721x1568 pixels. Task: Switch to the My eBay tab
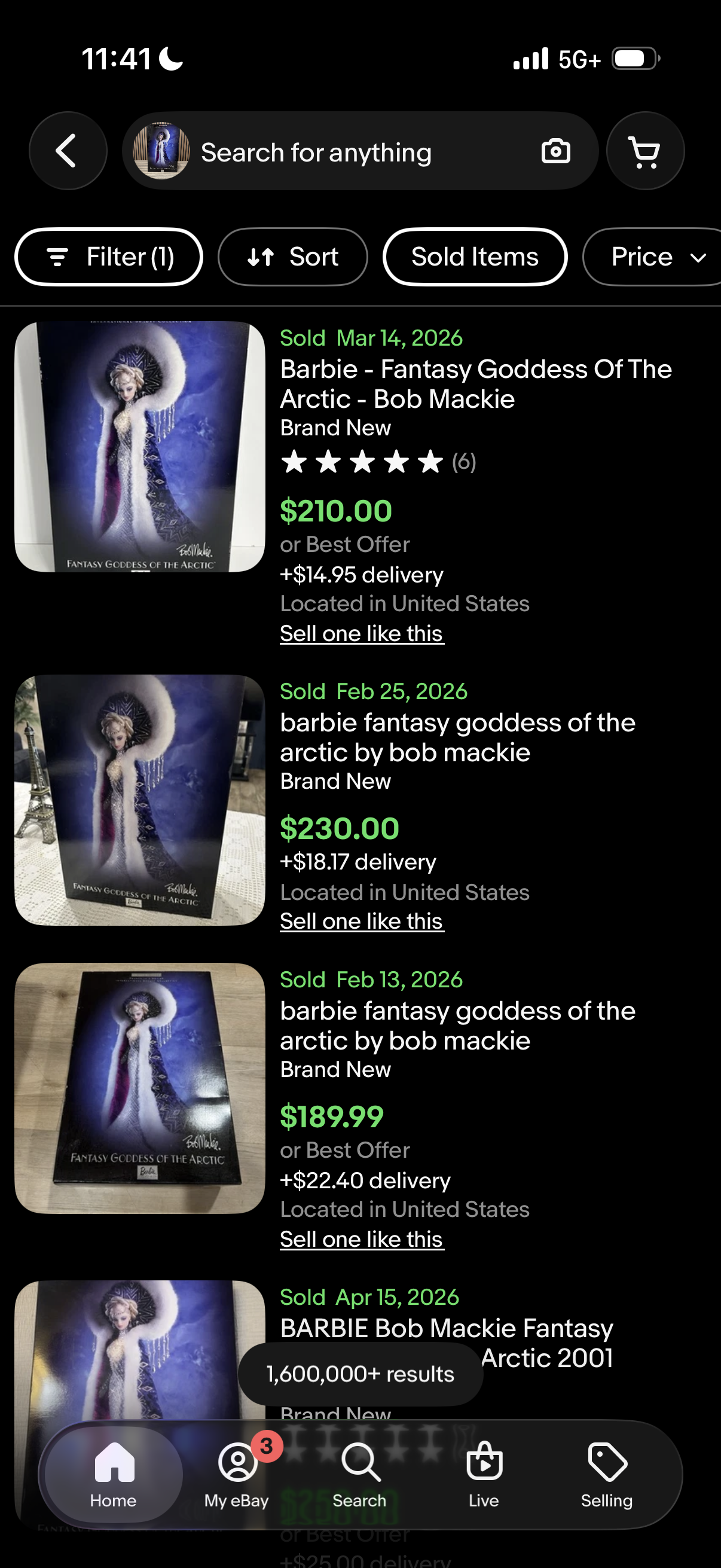point(237,1474)
